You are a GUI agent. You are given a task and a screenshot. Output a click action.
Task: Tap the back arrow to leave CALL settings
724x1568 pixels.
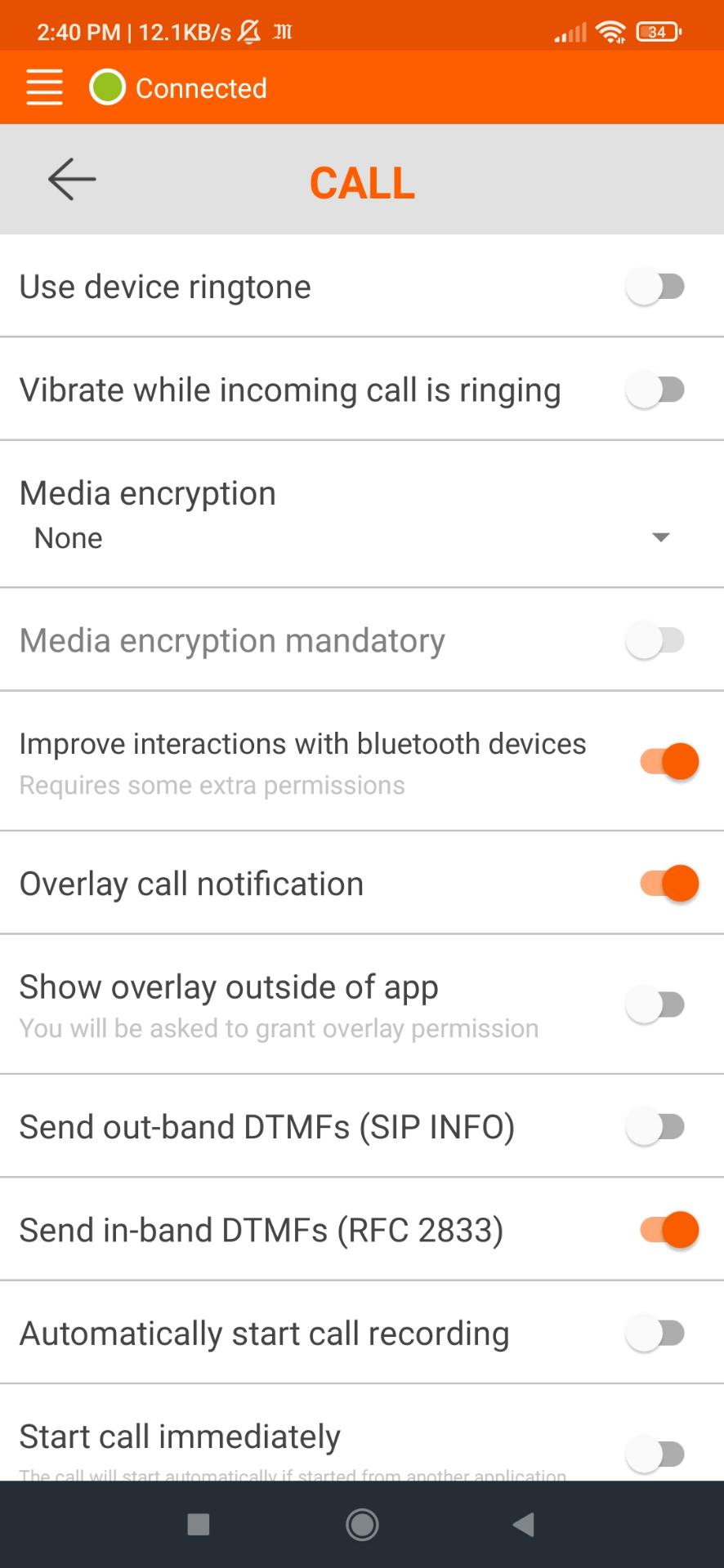point(71,180)
